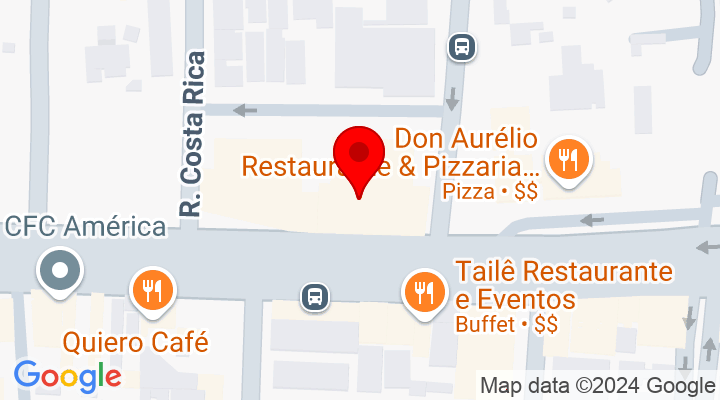
Task: Open Don Aurélio Restaurante & Pizzaria marker
Action: pyautogui.click(x=569, y=160)
